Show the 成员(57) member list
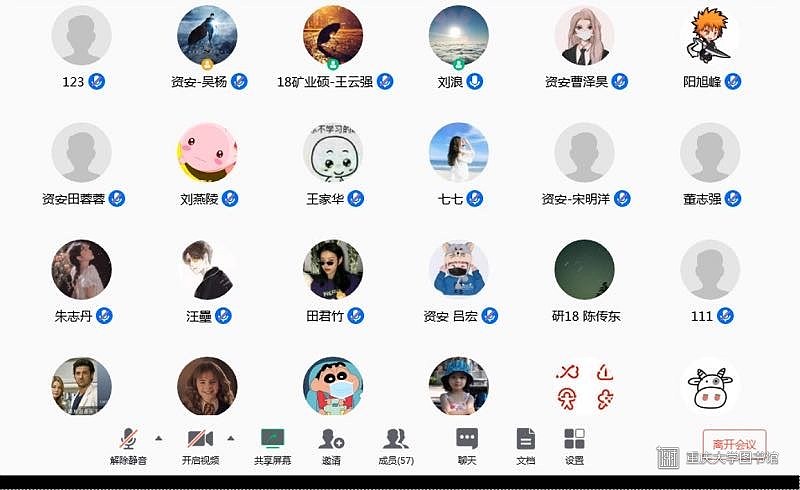The height and width of the screenshot is (490, 800). [397, 444]
